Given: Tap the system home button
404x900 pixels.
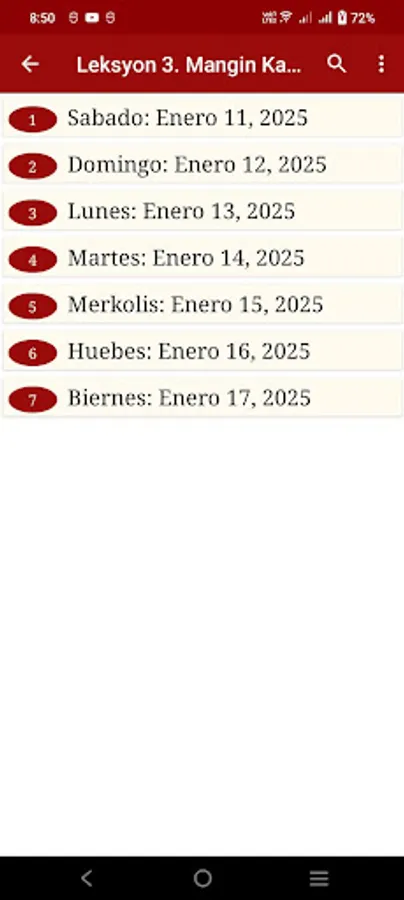Looking at the screenshot, I should coord(202,878).
